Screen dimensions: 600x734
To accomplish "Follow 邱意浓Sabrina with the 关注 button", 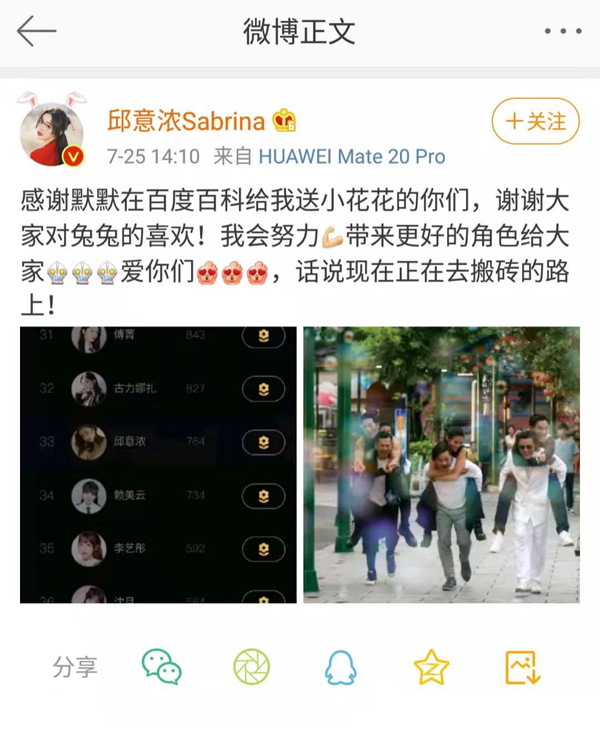I will (535, 122).
